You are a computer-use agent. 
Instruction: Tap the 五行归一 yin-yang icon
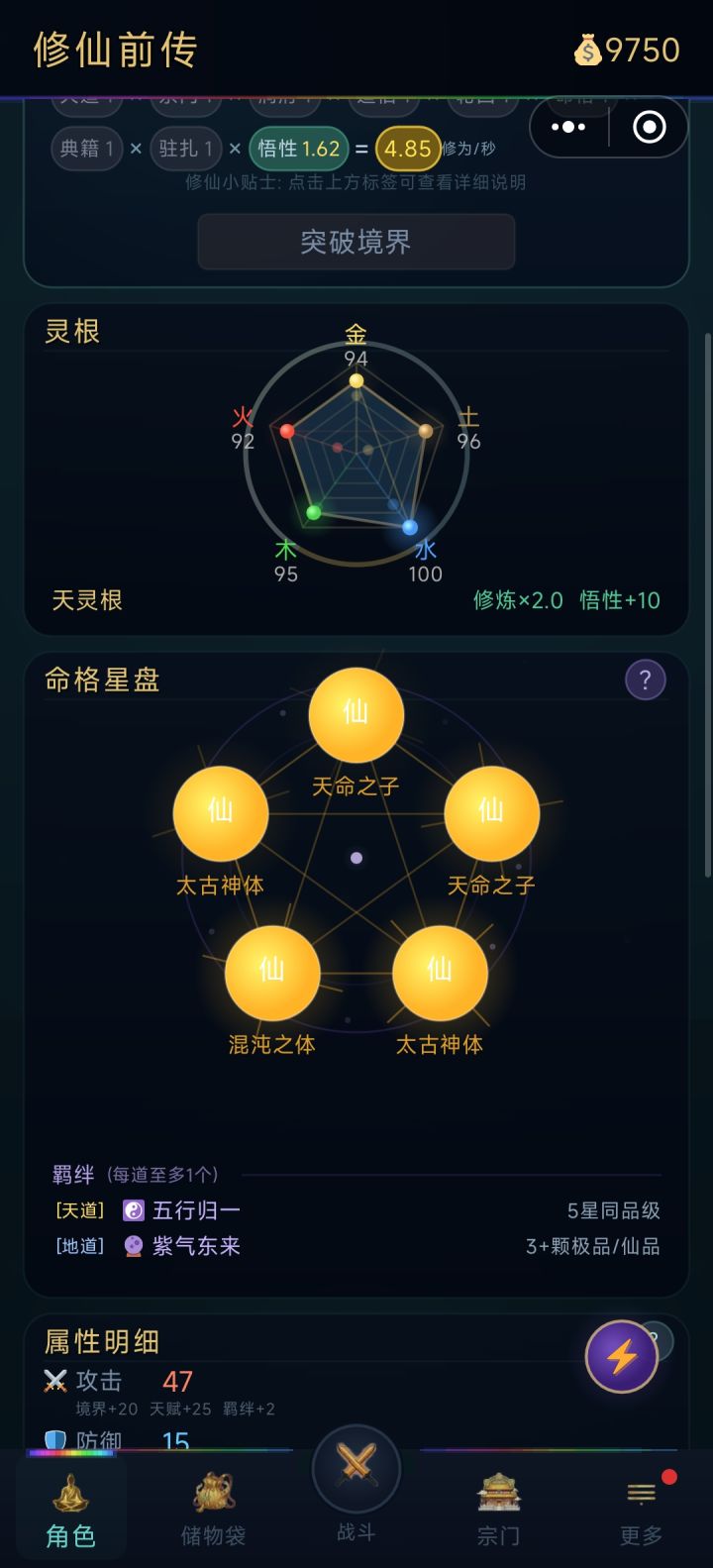click(132, 1209)
